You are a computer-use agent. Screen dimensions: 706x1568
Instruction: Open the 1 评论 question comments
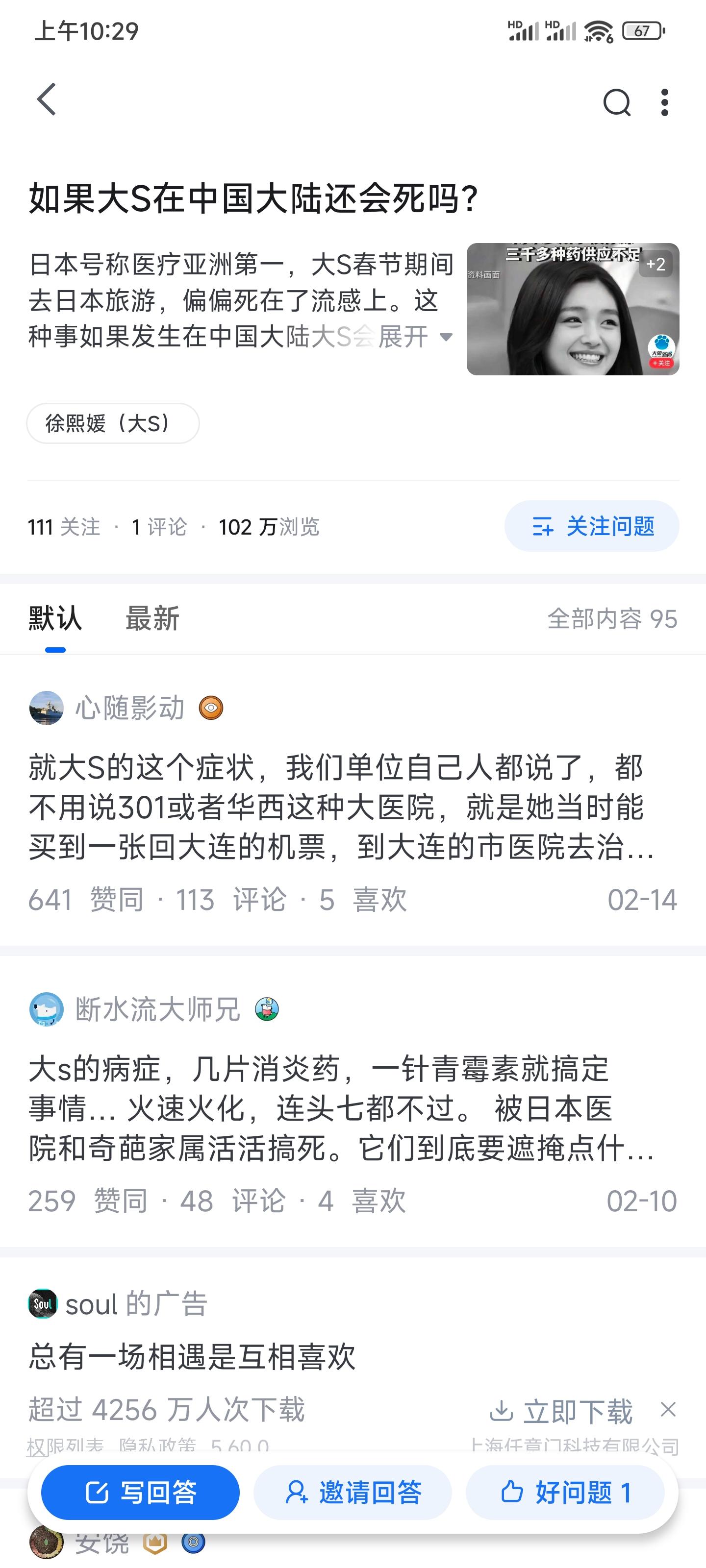(160, 527)
